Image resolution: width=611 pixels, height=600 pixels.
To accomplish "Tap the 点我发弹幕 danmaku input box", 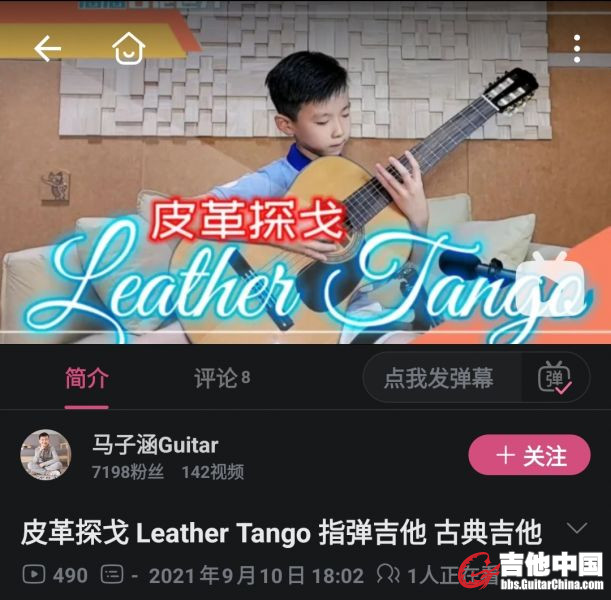I will 439,378.
